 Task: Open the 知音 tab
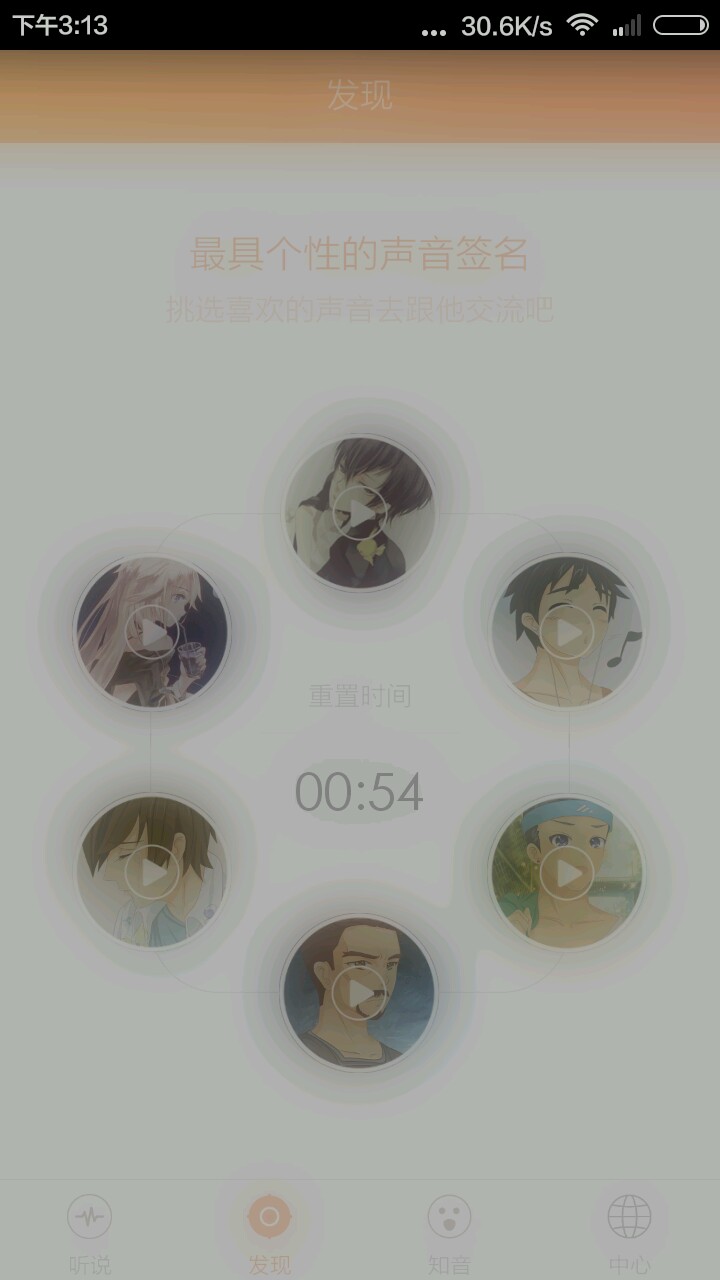(x=449, y=1233)
